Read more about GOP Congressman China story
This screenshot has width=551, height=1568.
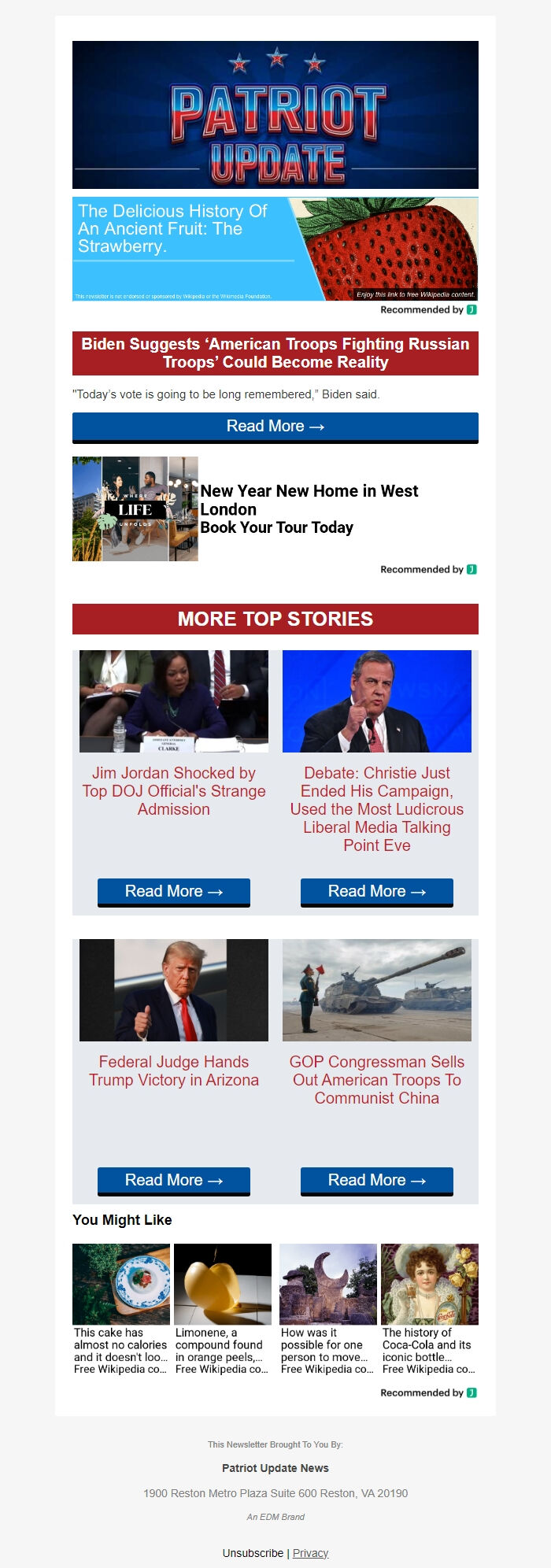376,1181
